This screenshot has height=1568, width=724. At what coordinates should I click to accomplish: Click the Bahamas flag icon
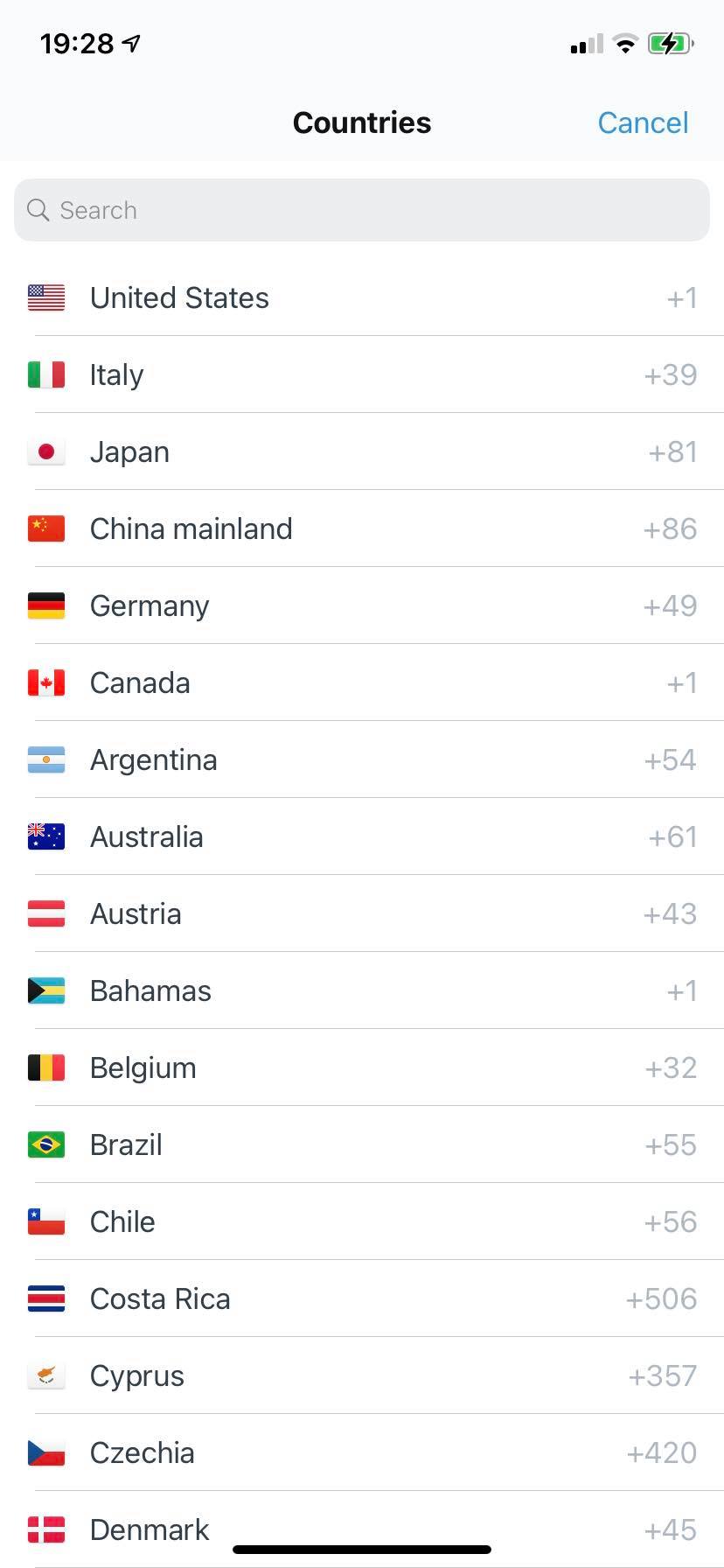click(45, 990)
